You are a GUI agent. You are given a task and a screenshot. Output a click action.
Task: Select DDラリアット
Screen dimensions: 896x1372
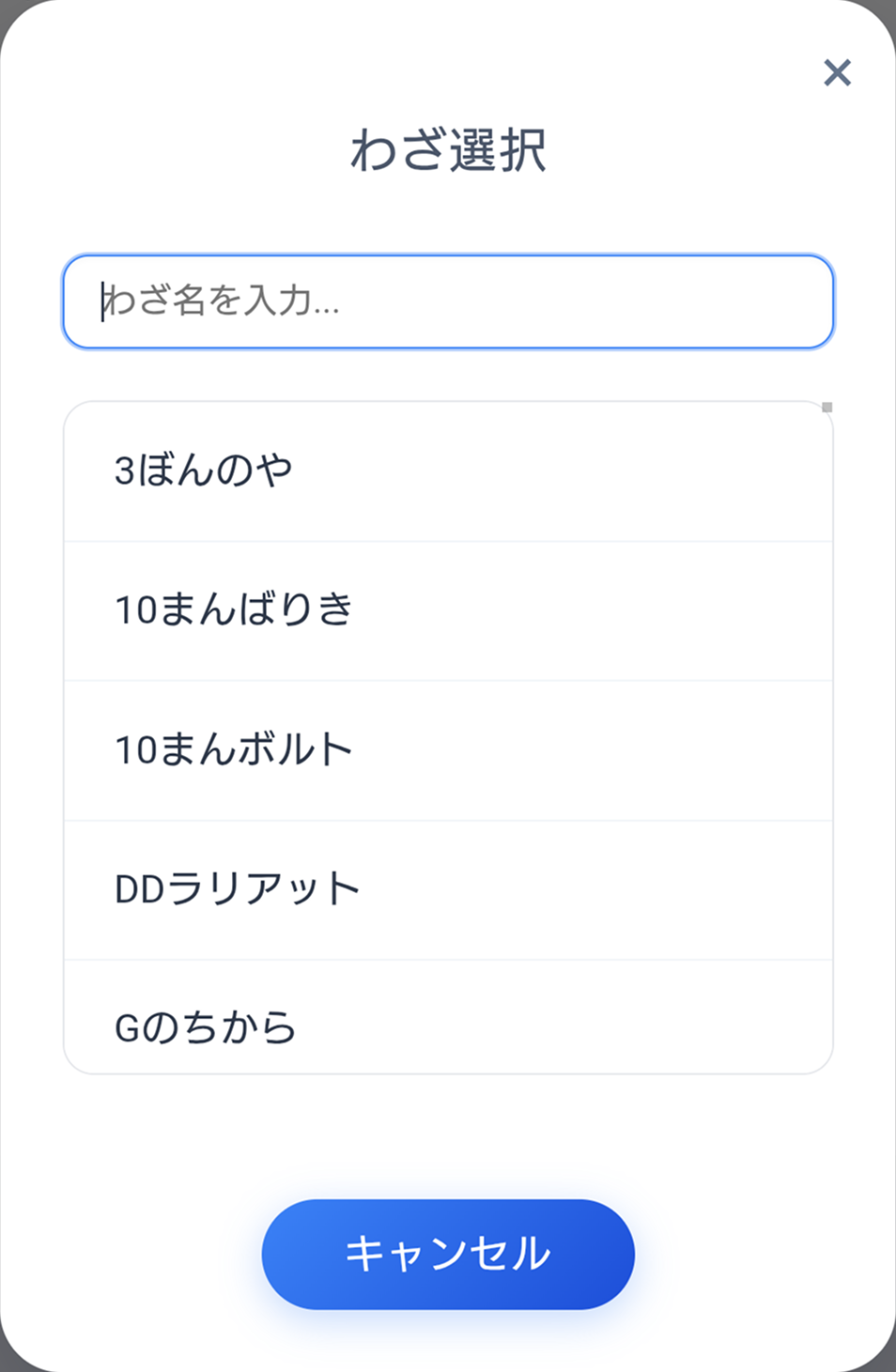448,886
